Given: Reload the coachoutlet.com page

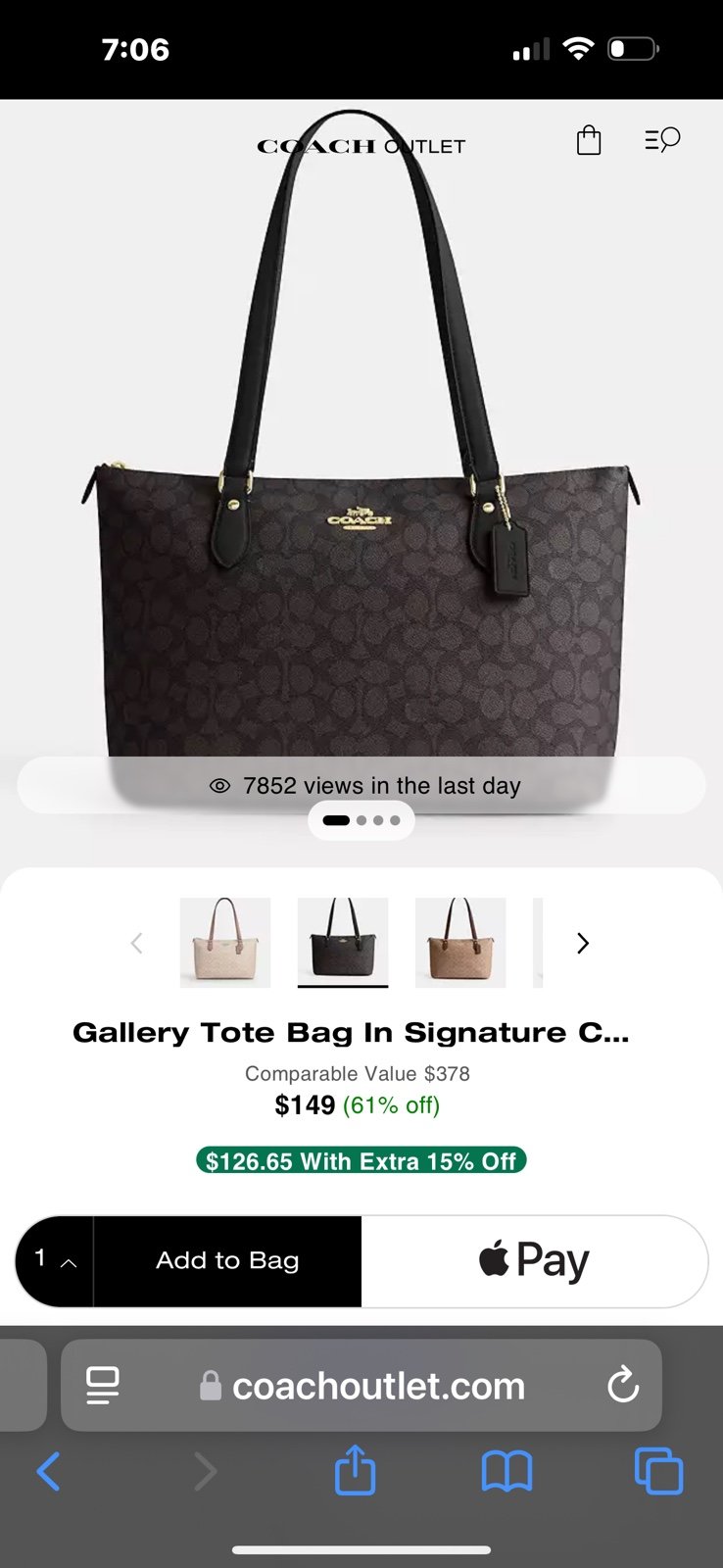Looking at the screenshot, I should 623,1385.
